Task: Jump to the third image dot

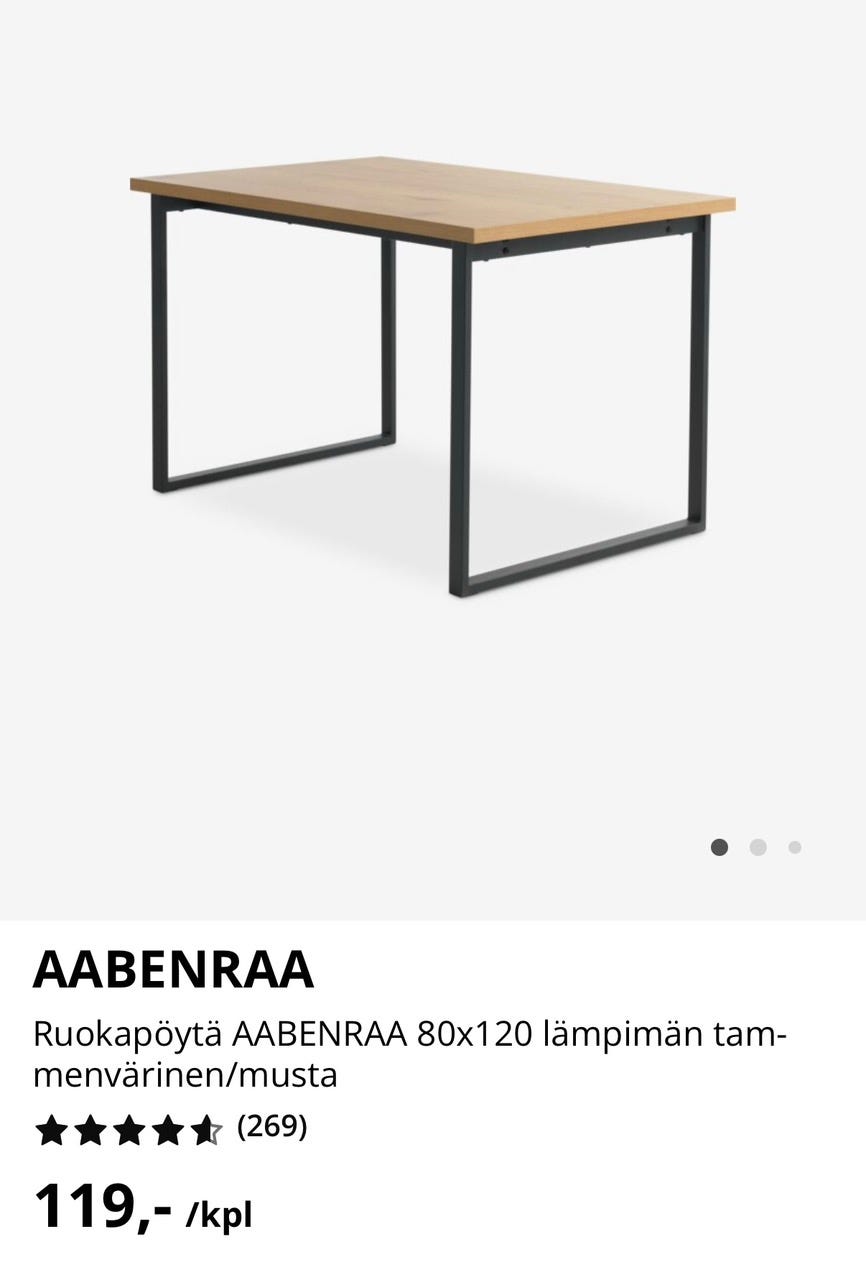Action: (x=795, y=847)
